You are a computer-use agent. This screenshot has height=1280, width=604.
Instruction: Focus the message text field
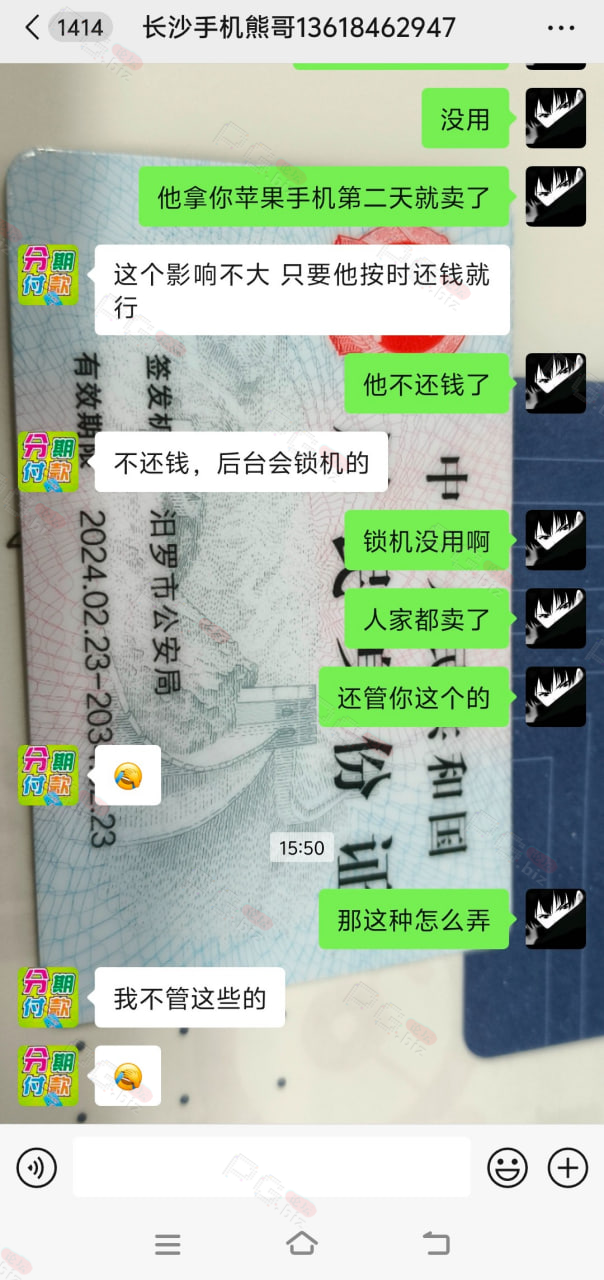271,1166
